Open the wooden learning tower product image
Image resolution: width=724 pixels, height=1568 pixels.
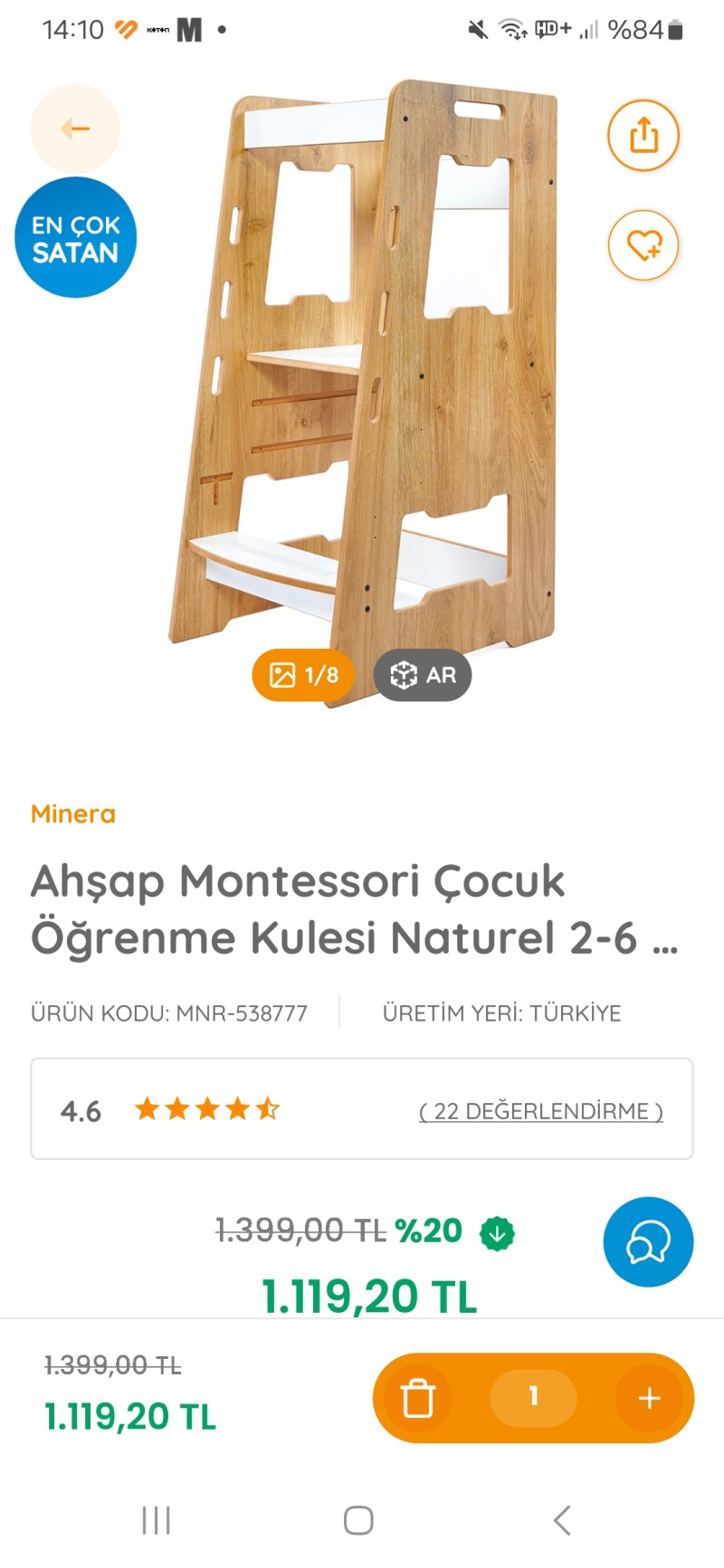362,380
